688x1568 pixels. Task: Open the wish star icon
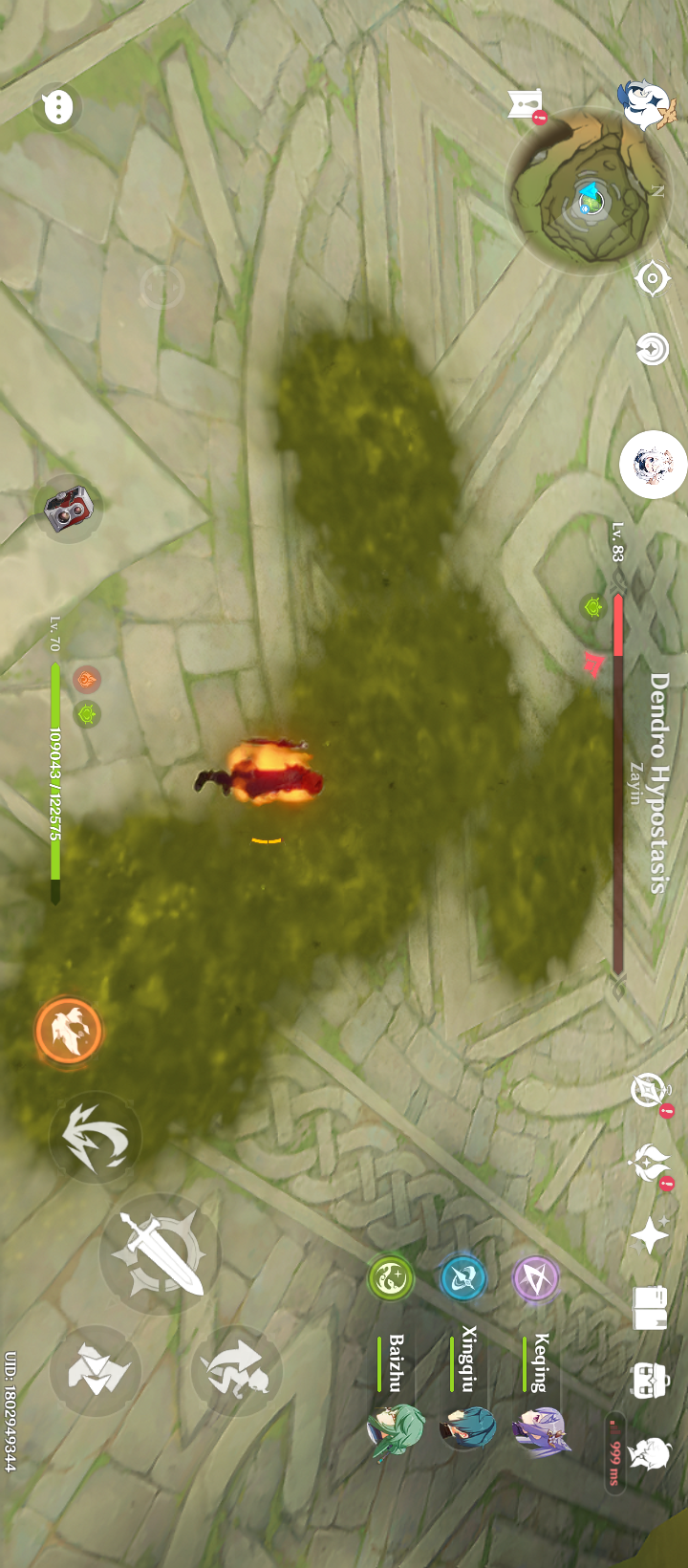[650, 1236]
